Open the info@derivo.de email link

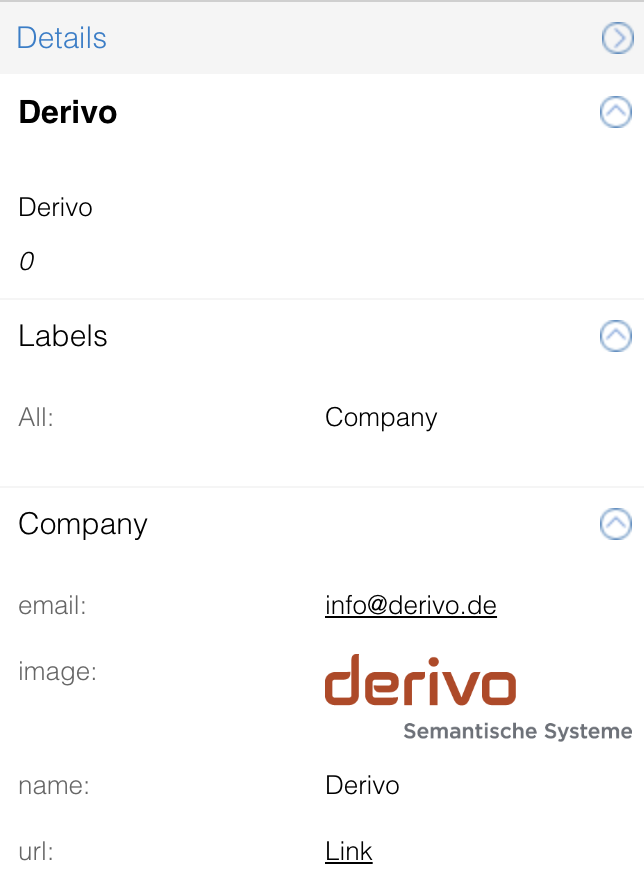(410, 605)
